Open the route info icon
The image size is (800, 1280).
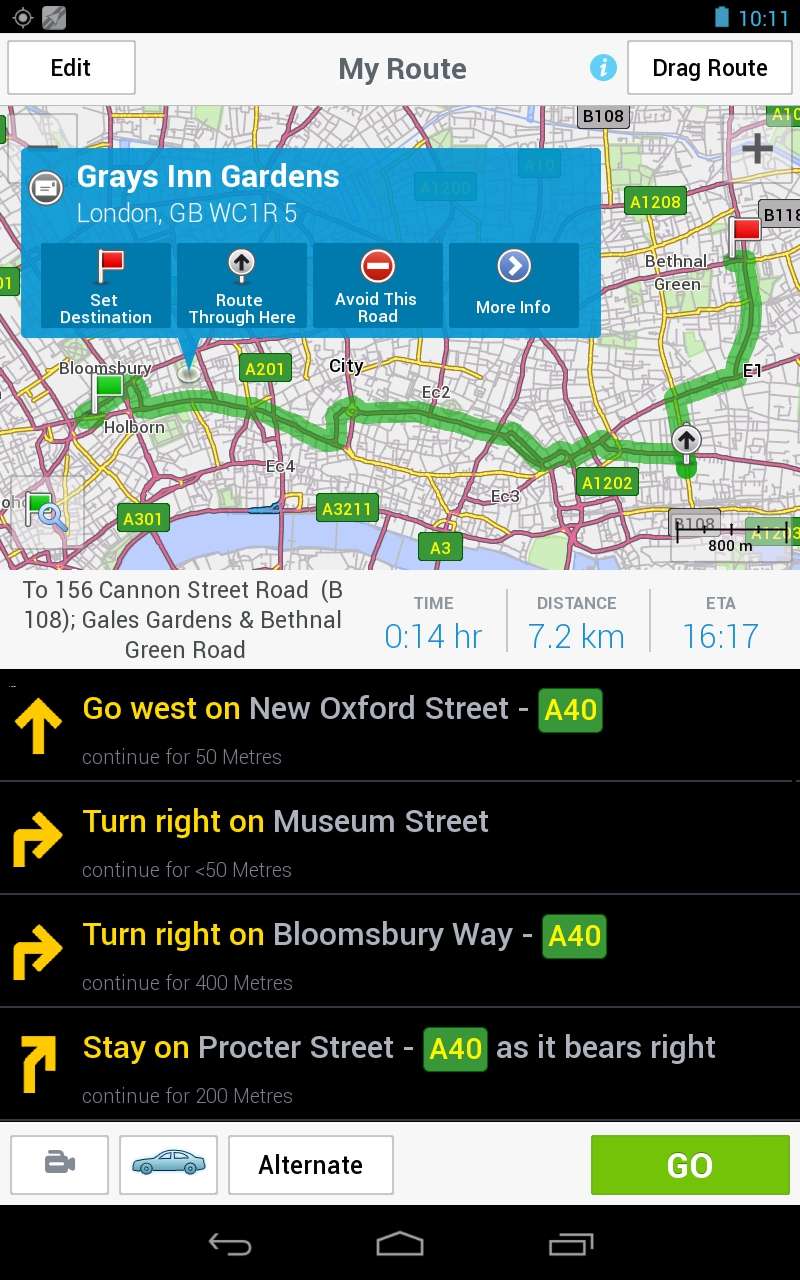pyautogui.click(x=602, y=68)
